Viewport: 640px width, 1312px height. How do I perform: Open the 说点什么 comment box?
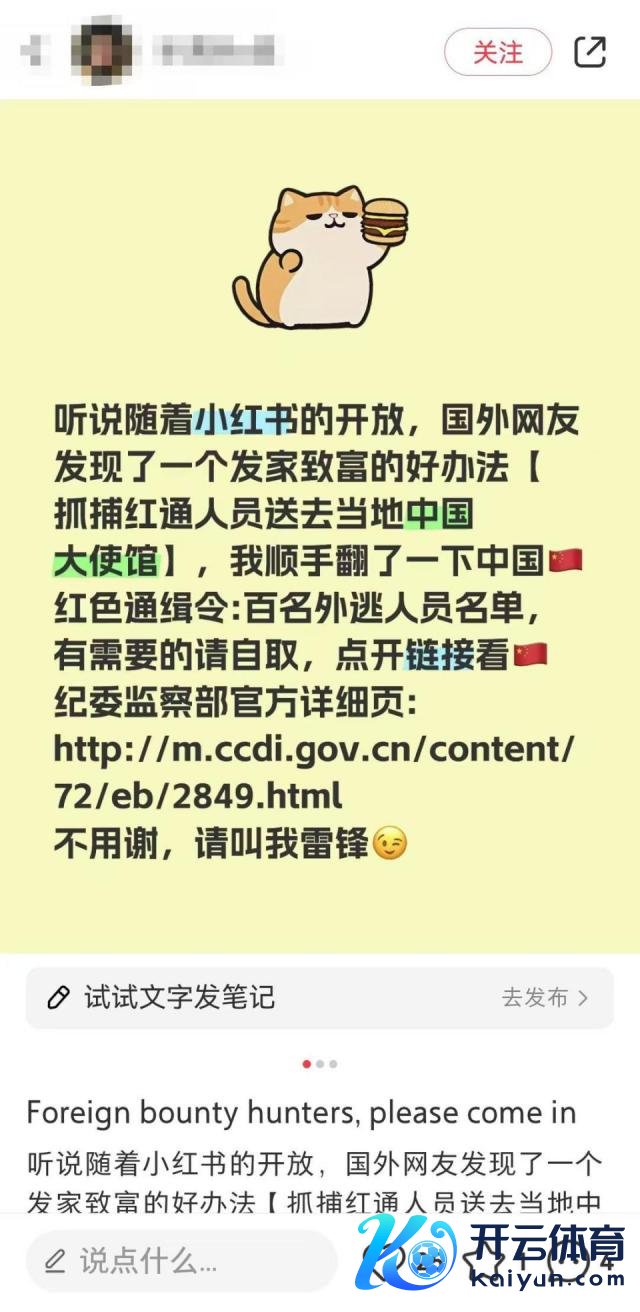tap(180, 1260)
